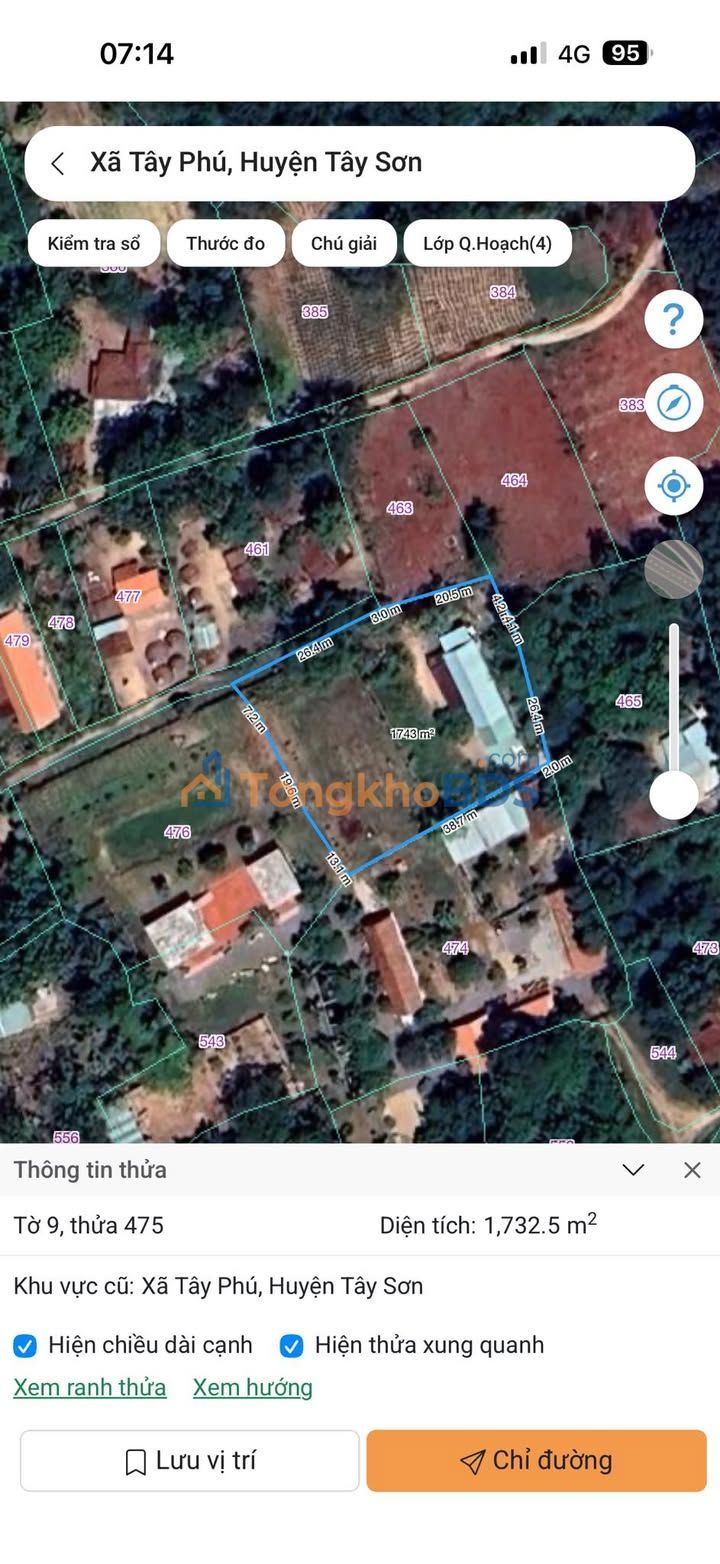Open the Xem hướng link
Screen dimensions: 720x1564
pyautogui.click(x=253, y=1388)
